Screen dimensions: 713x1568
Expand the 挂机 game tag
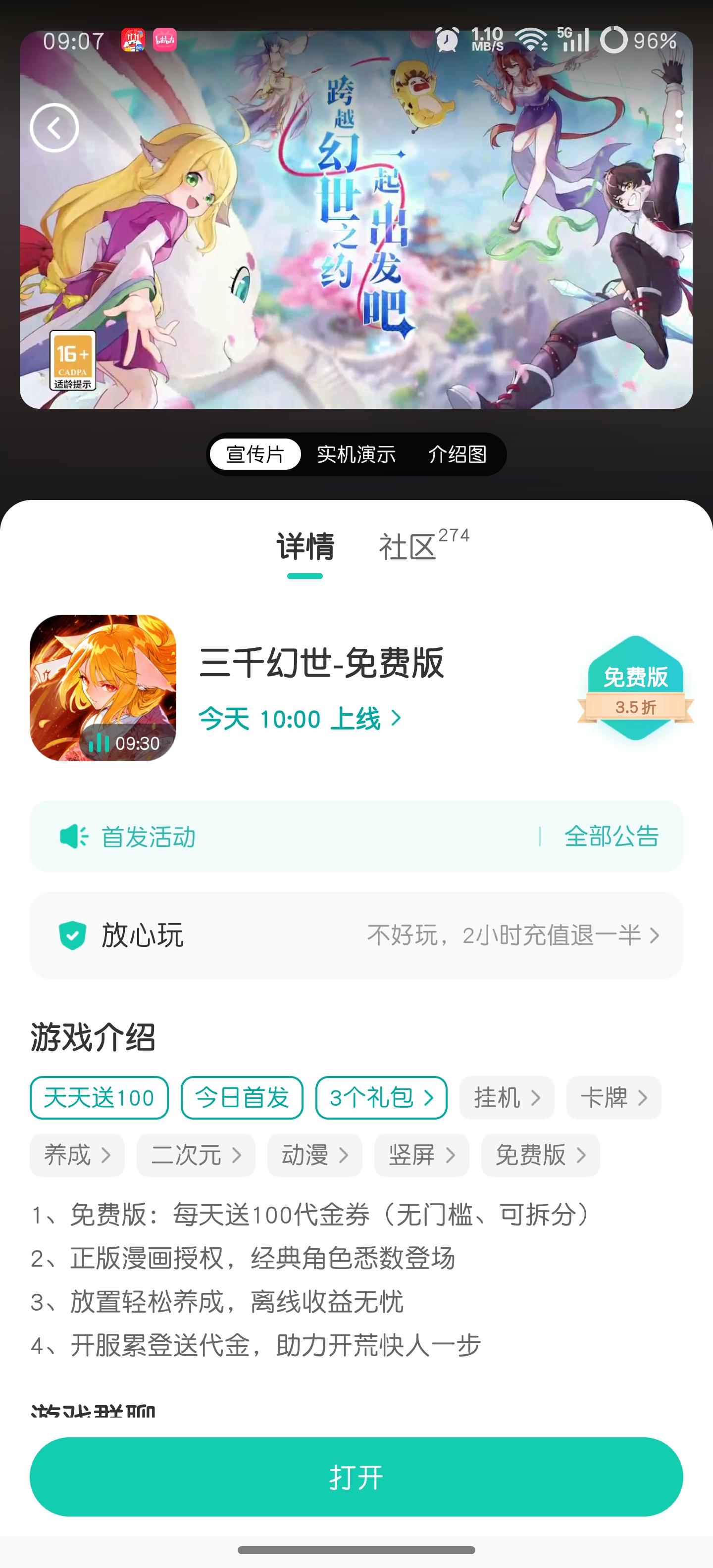tap(507, 1097)
